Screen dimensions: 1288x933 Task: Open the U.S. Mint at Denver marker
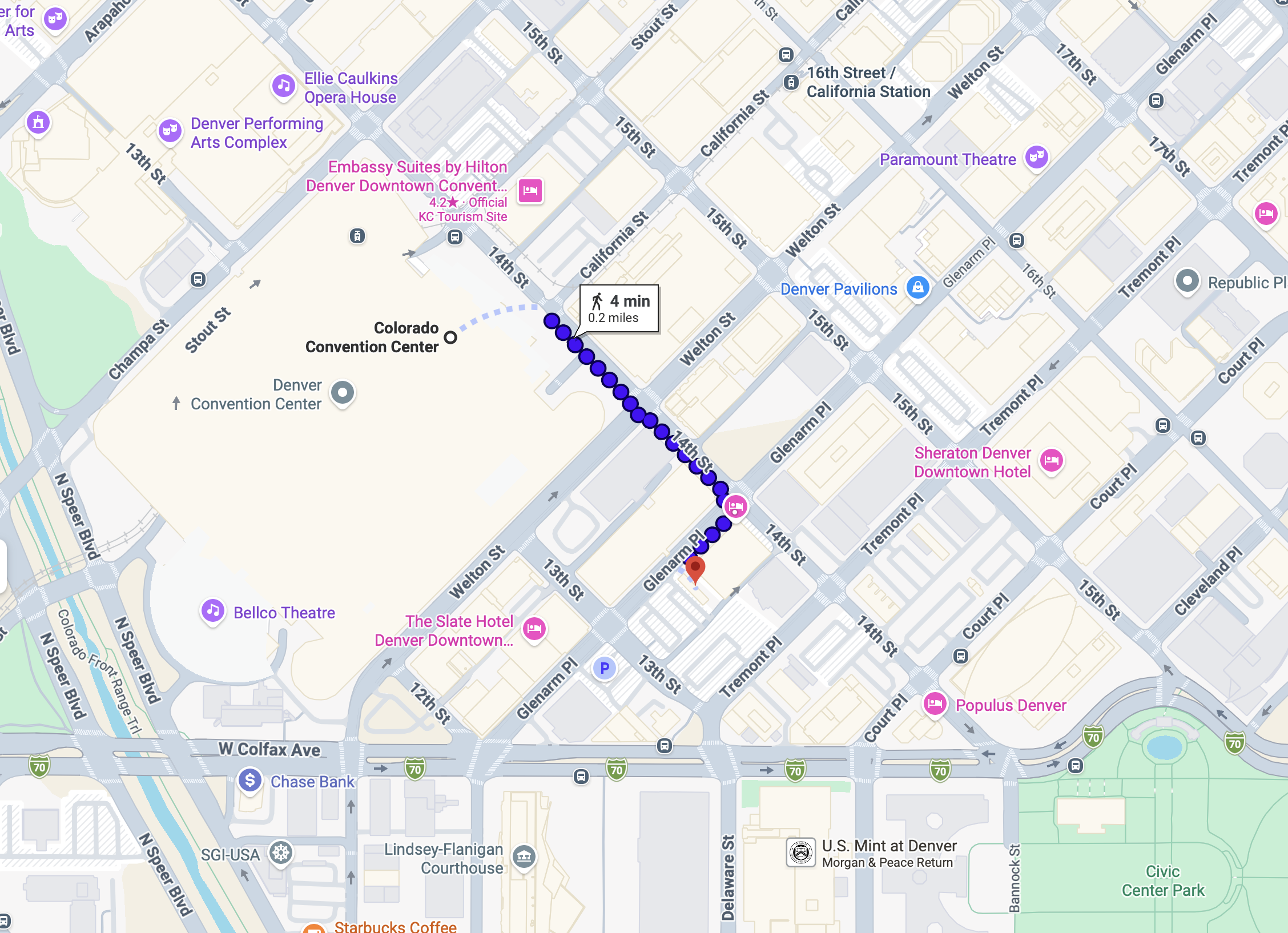tap(801, 853)
